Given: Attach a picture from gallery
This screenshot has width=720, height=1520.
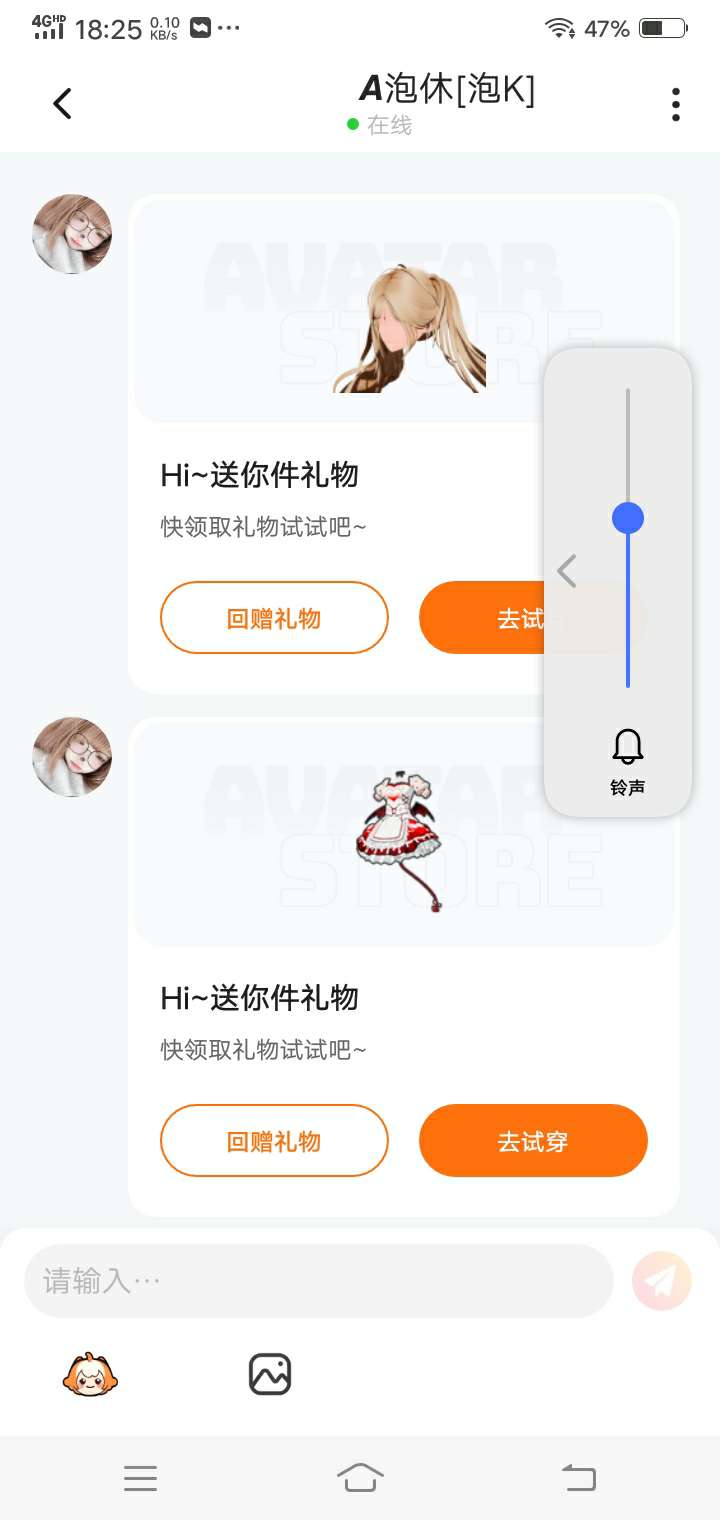Looking at the screenshot, I should tap(270, 1375).
